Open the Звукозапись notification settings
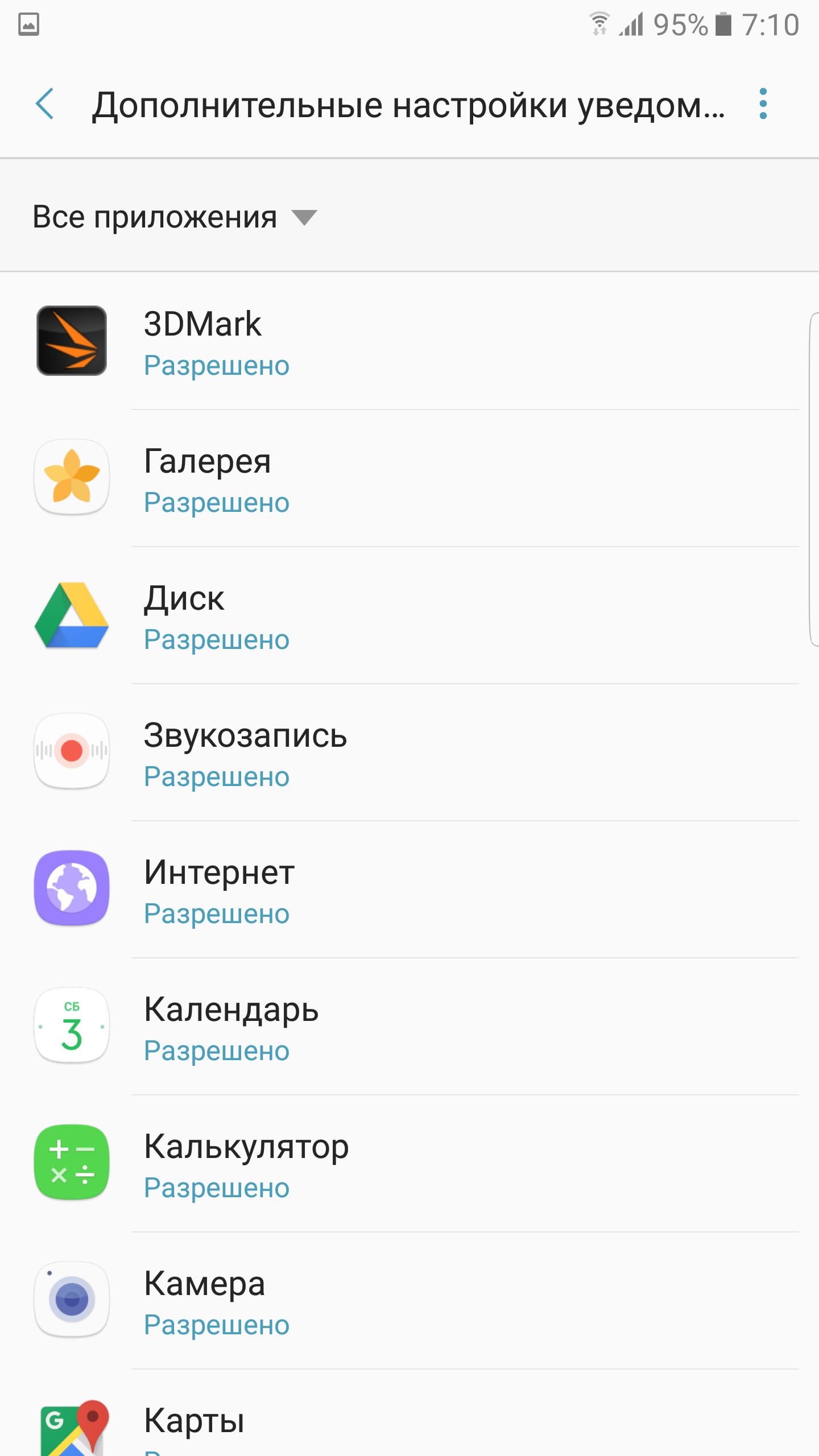Viewport: 819px width, 1456px height. point(409,752)
